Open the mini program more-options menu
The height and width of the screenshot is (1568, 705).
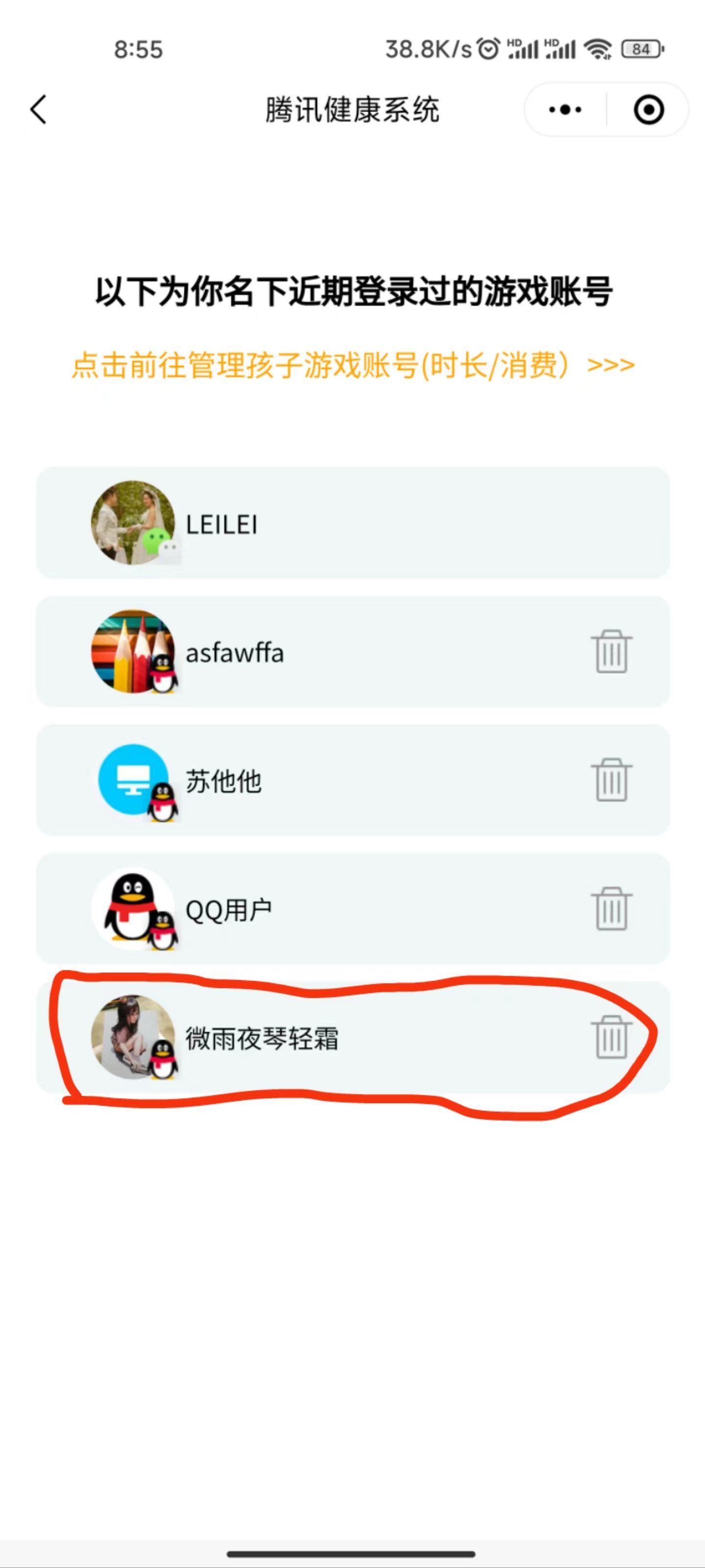pos(565,110)
